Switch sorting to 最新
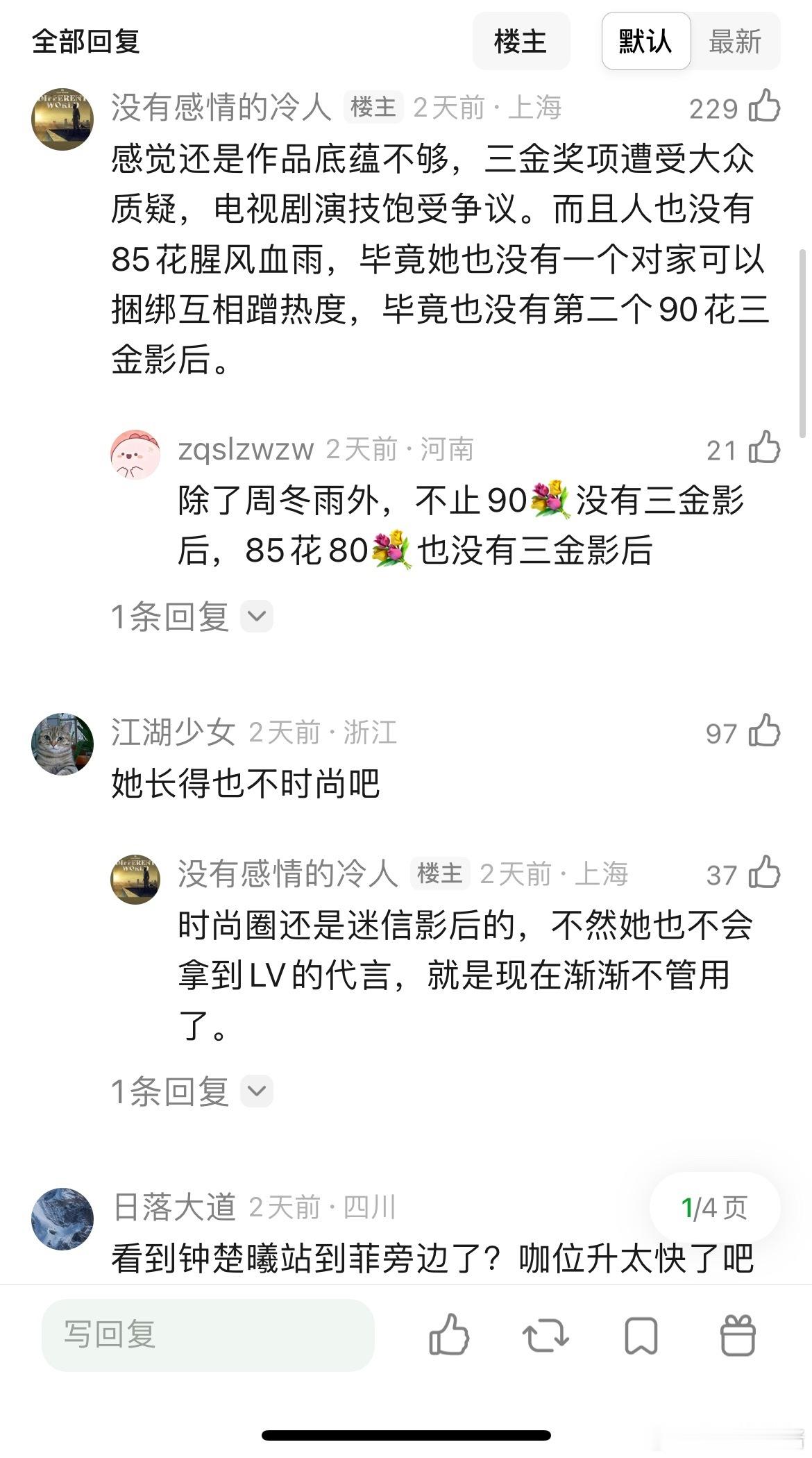This screenshot has width=812, height=1458. pyautogui.click(x=735, y=42)
